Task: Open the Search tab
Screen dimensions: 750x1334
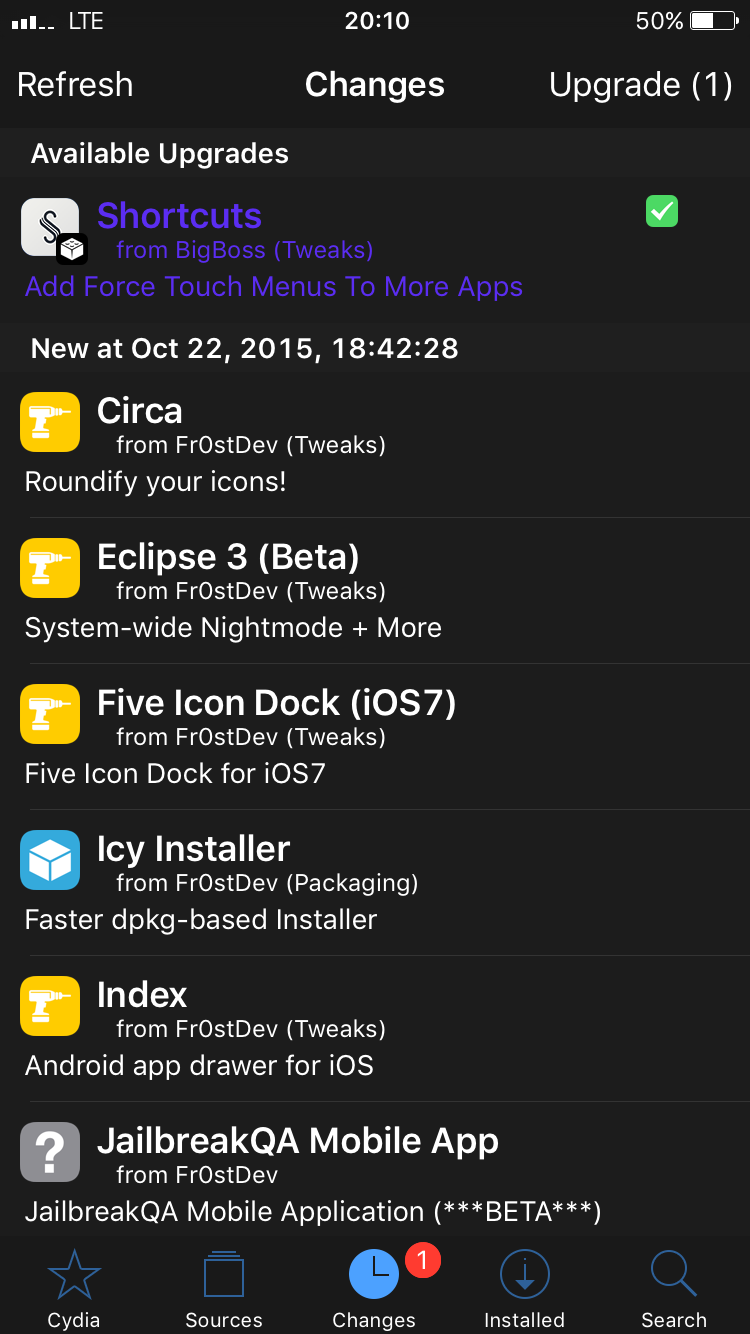Action: tap(674, 1288)
